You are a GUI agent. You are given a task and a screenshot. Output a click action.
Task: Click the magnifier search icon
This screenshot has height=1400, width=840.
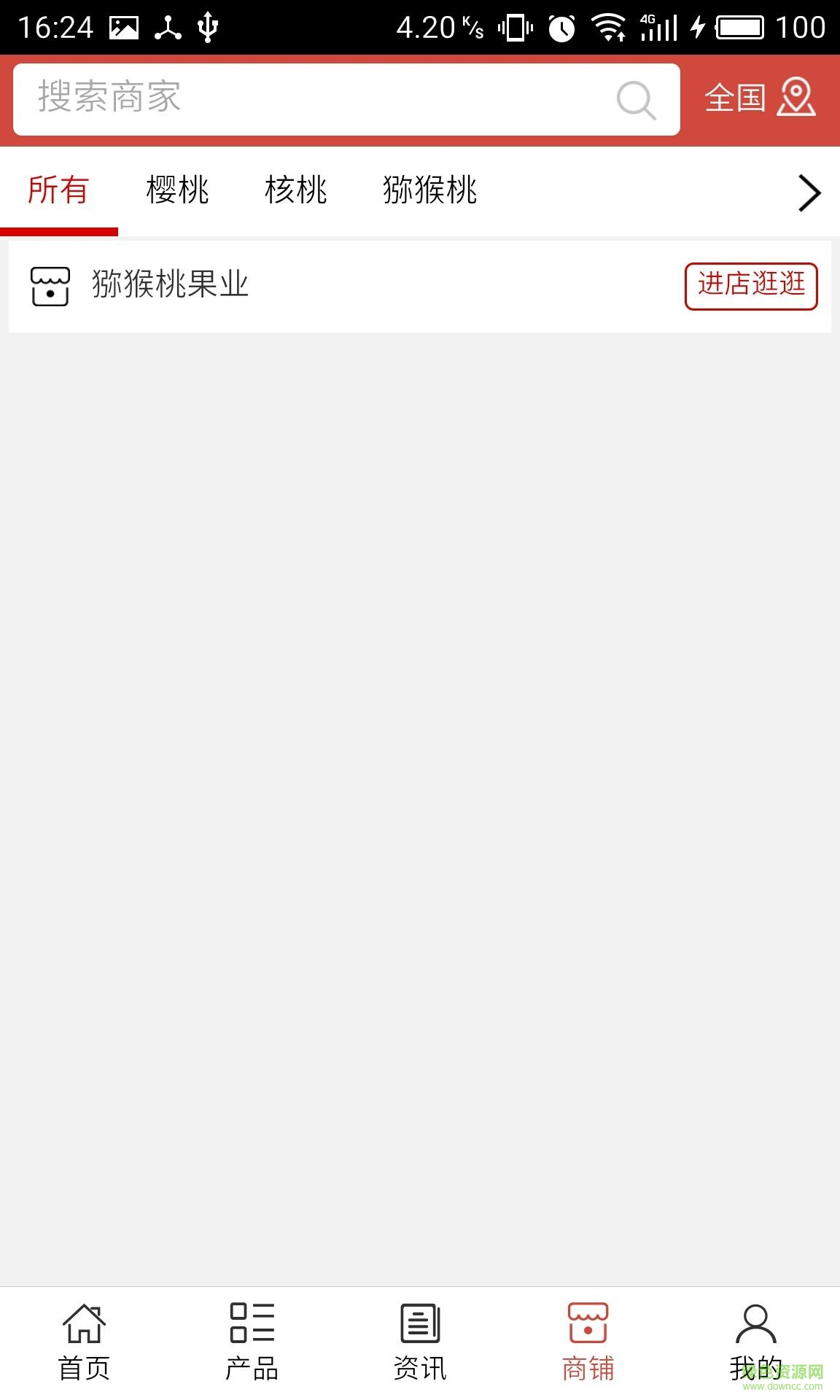coord(635,99)
